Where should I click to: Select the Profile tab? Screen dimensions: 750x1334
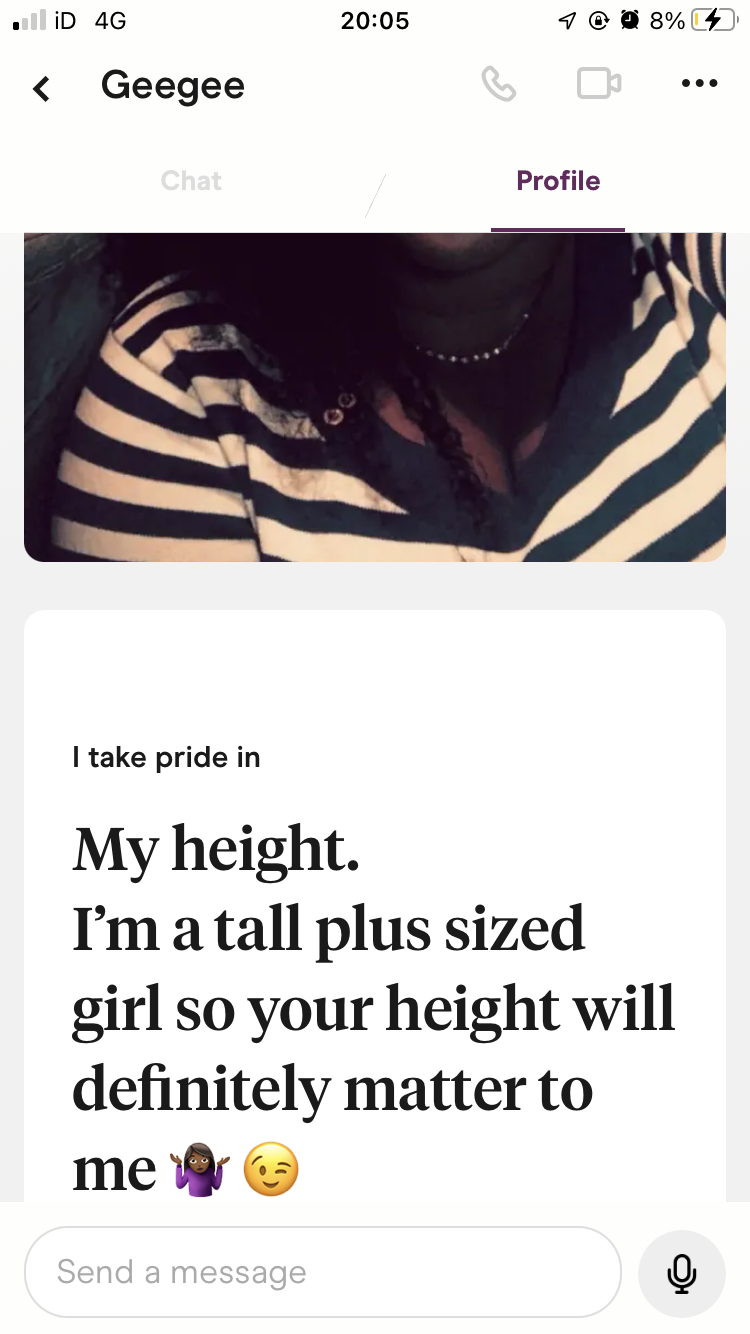click(558, 181)
